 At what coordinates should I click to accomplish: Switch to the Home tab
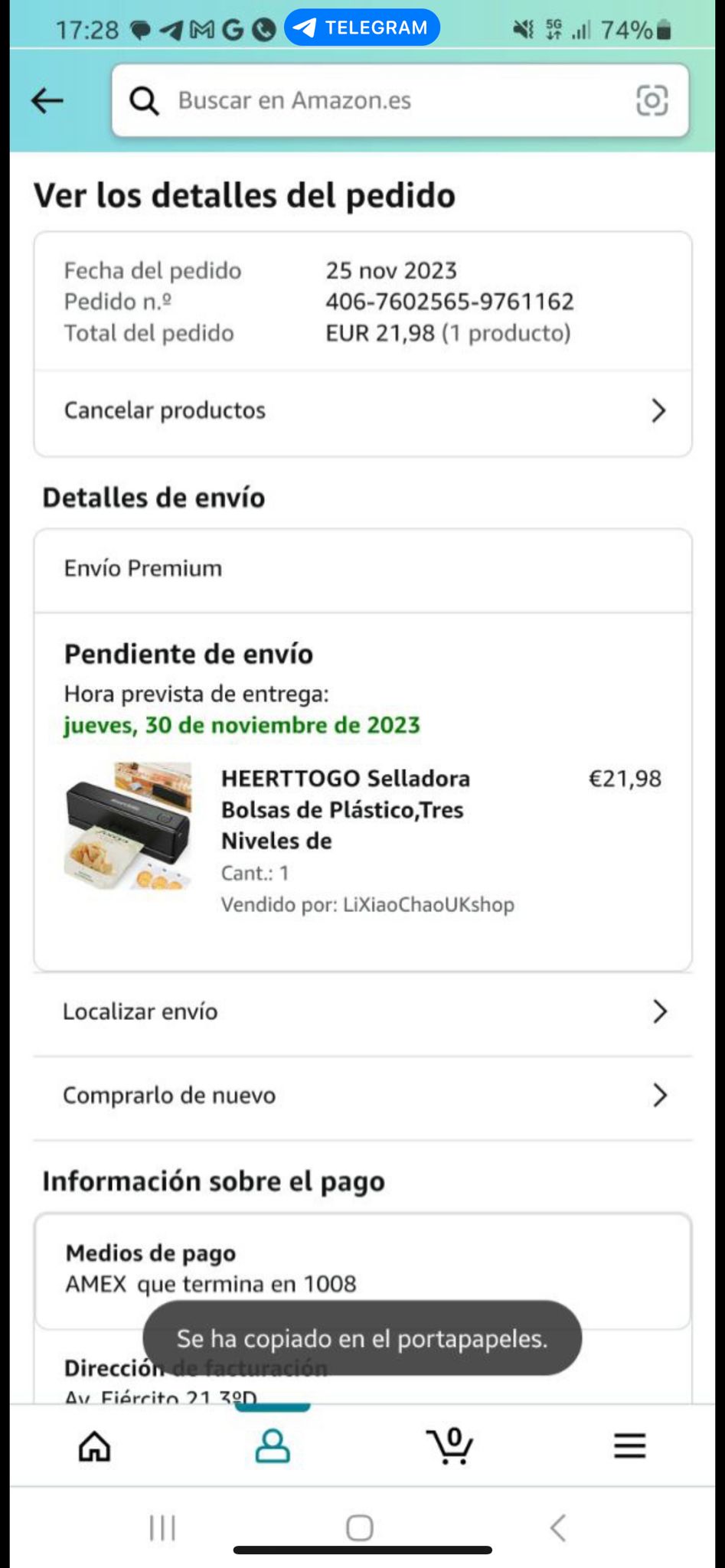(95, 1446)
